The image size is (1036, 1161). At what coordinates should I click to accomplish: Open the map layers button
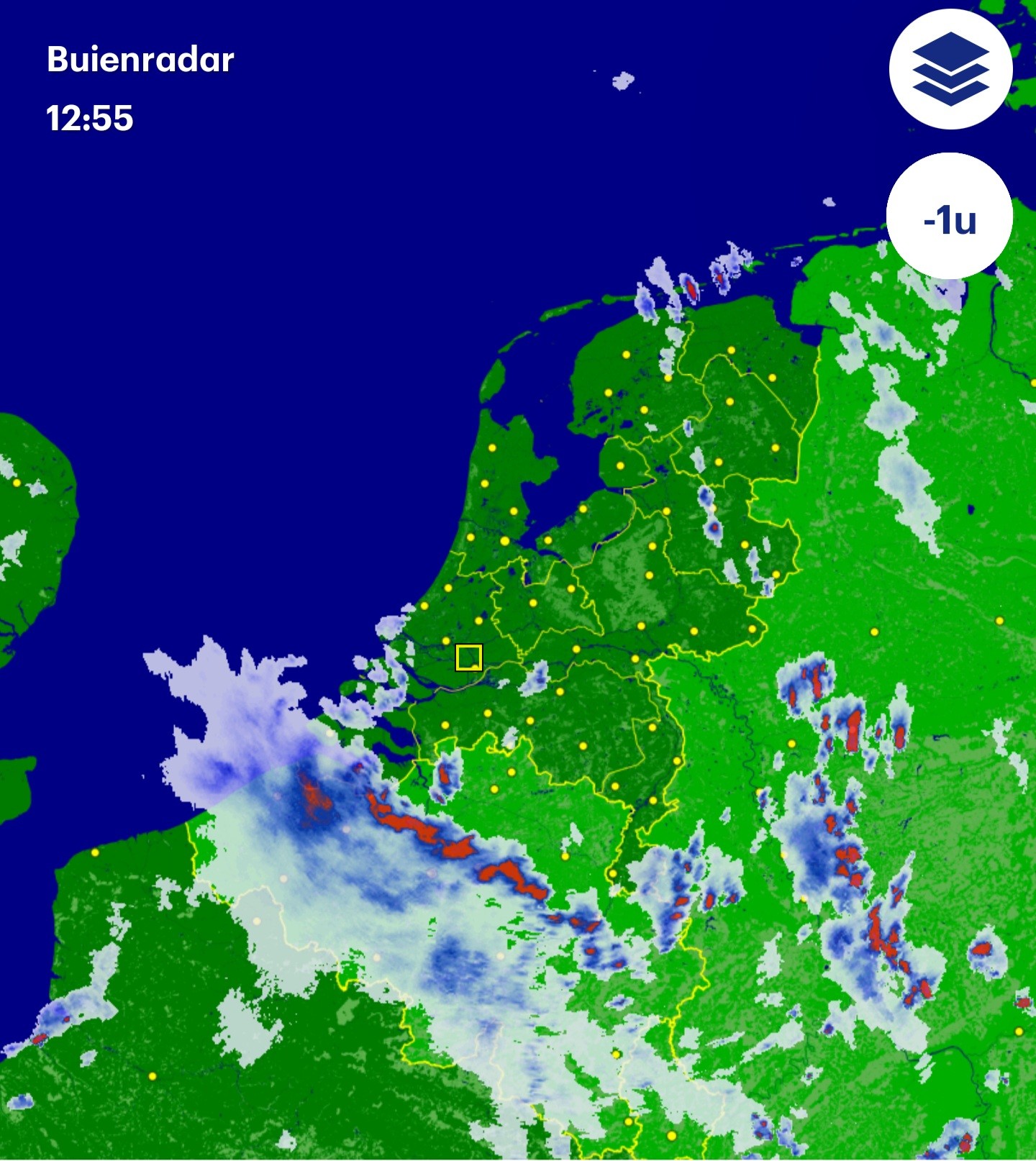950,69
